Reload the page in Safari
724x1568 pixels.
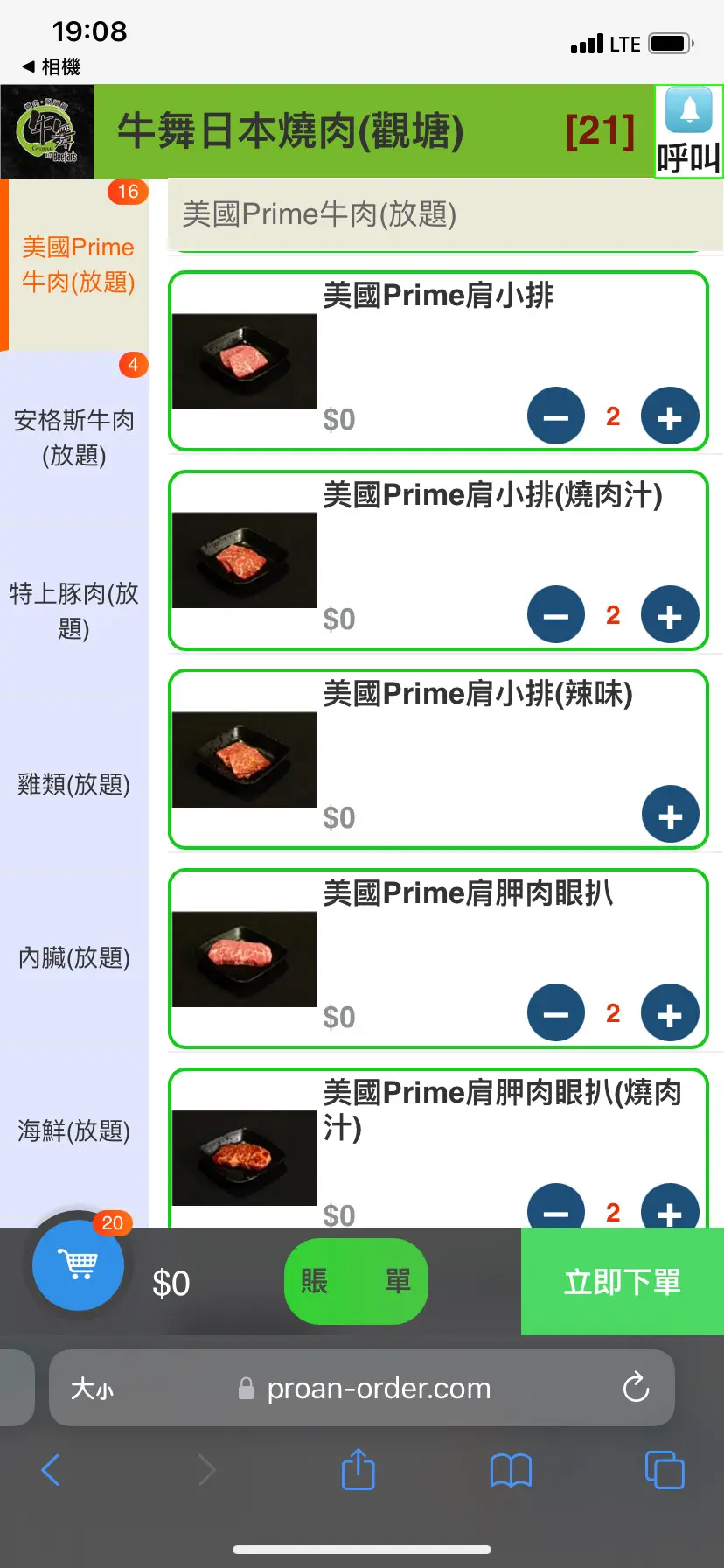pos(636,1388)
